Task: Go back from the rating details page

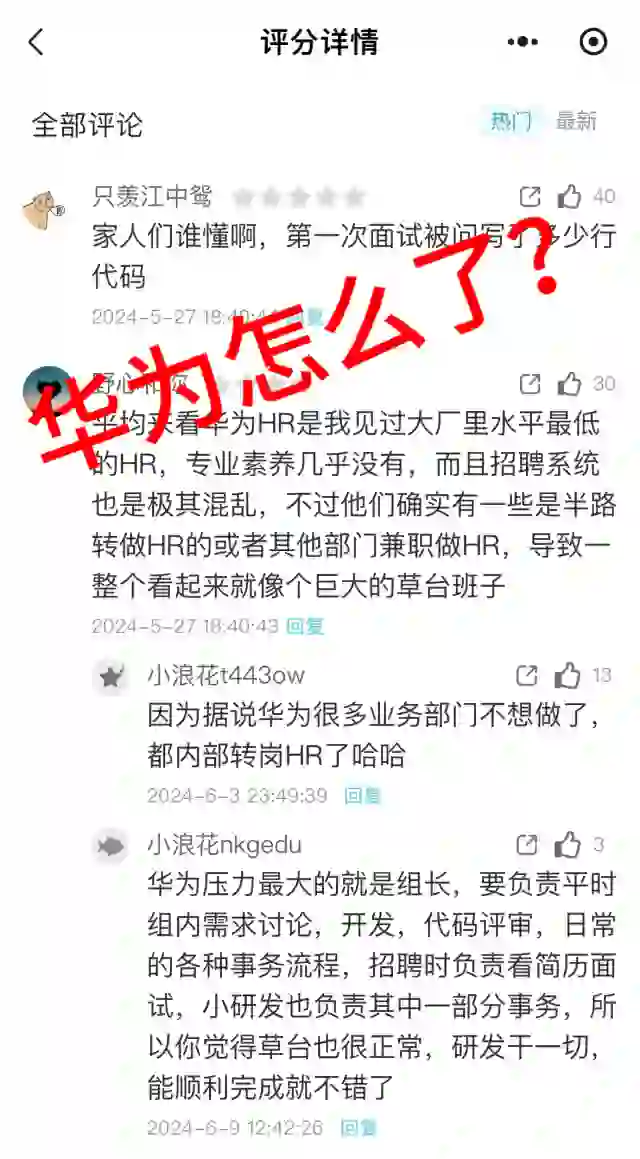Action: 36,42
